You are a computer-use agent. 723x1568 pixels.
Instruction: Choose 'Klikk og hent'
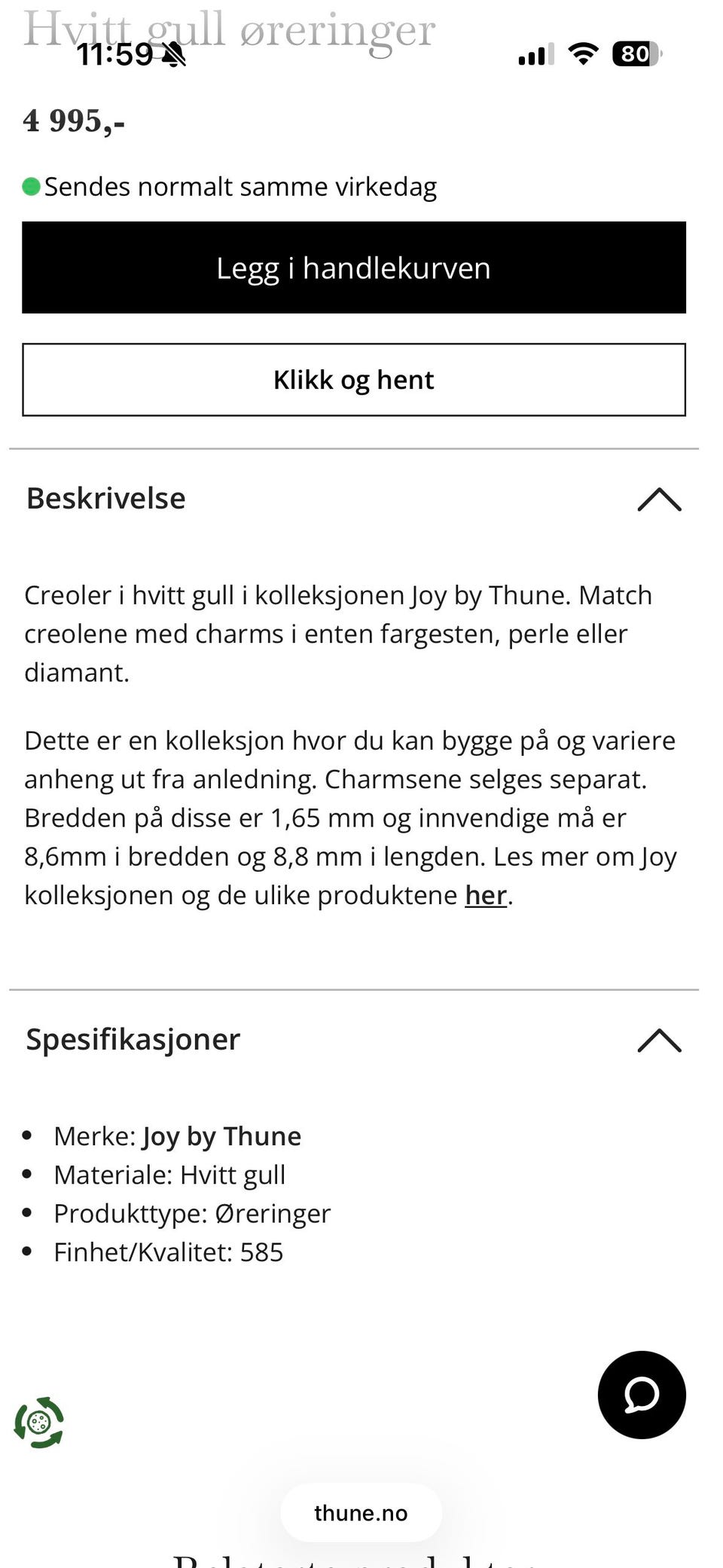point(354,380)
